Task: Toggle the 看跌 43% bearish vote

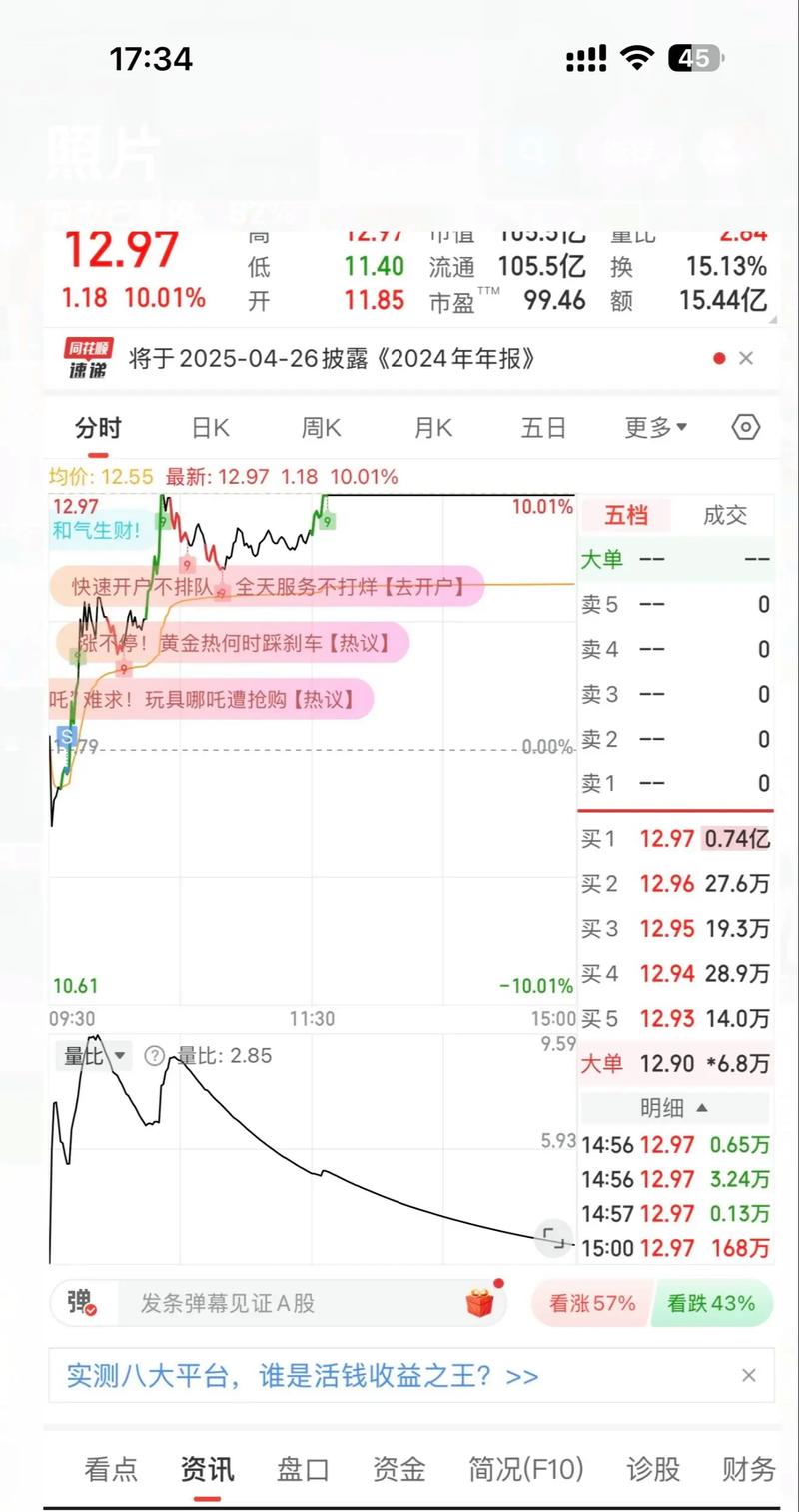Action: [712, 1303]
